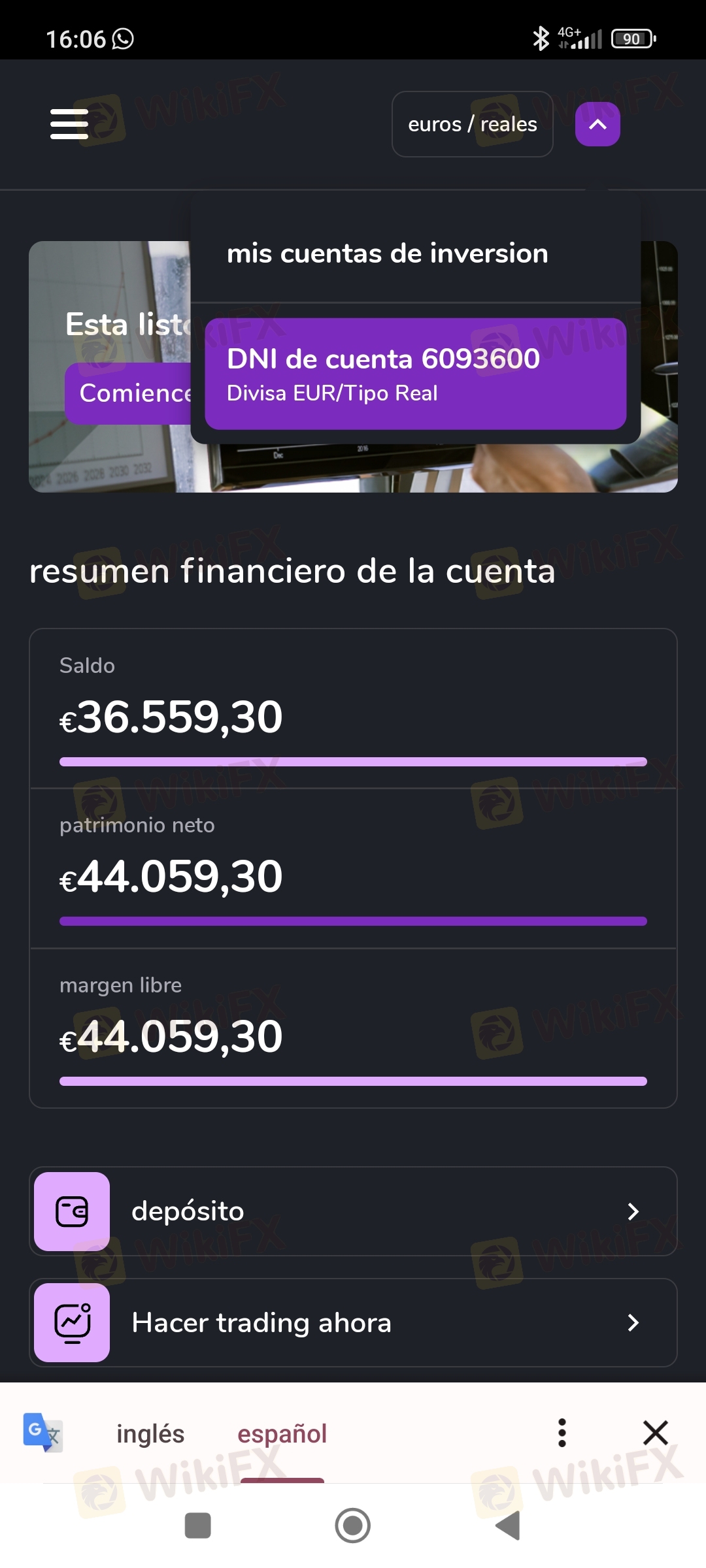Tap the euros / reales account selector

click(x=473, y=124)
